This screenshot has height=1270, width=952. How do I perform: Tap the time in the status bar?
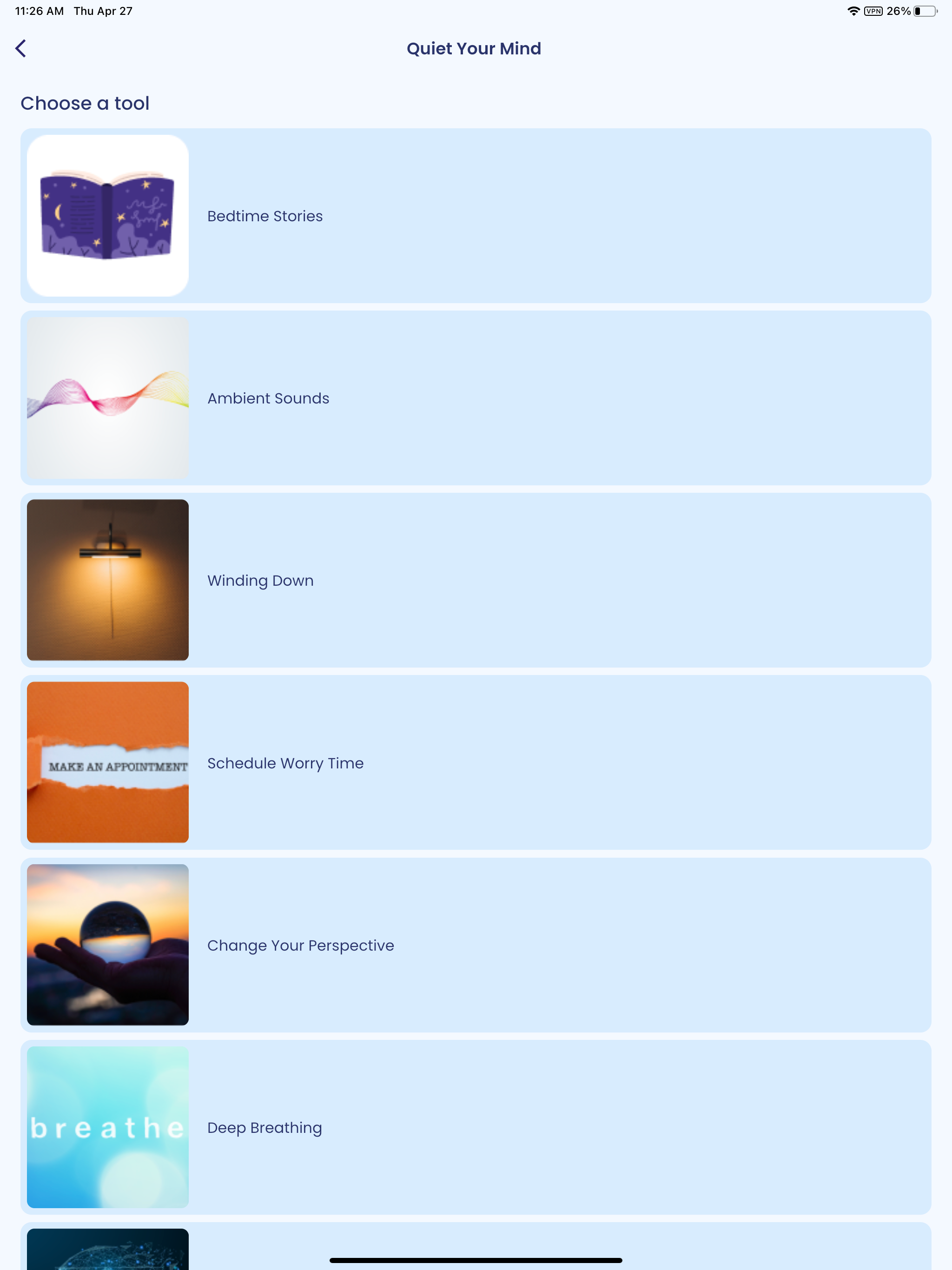click(x=38, y=10)
